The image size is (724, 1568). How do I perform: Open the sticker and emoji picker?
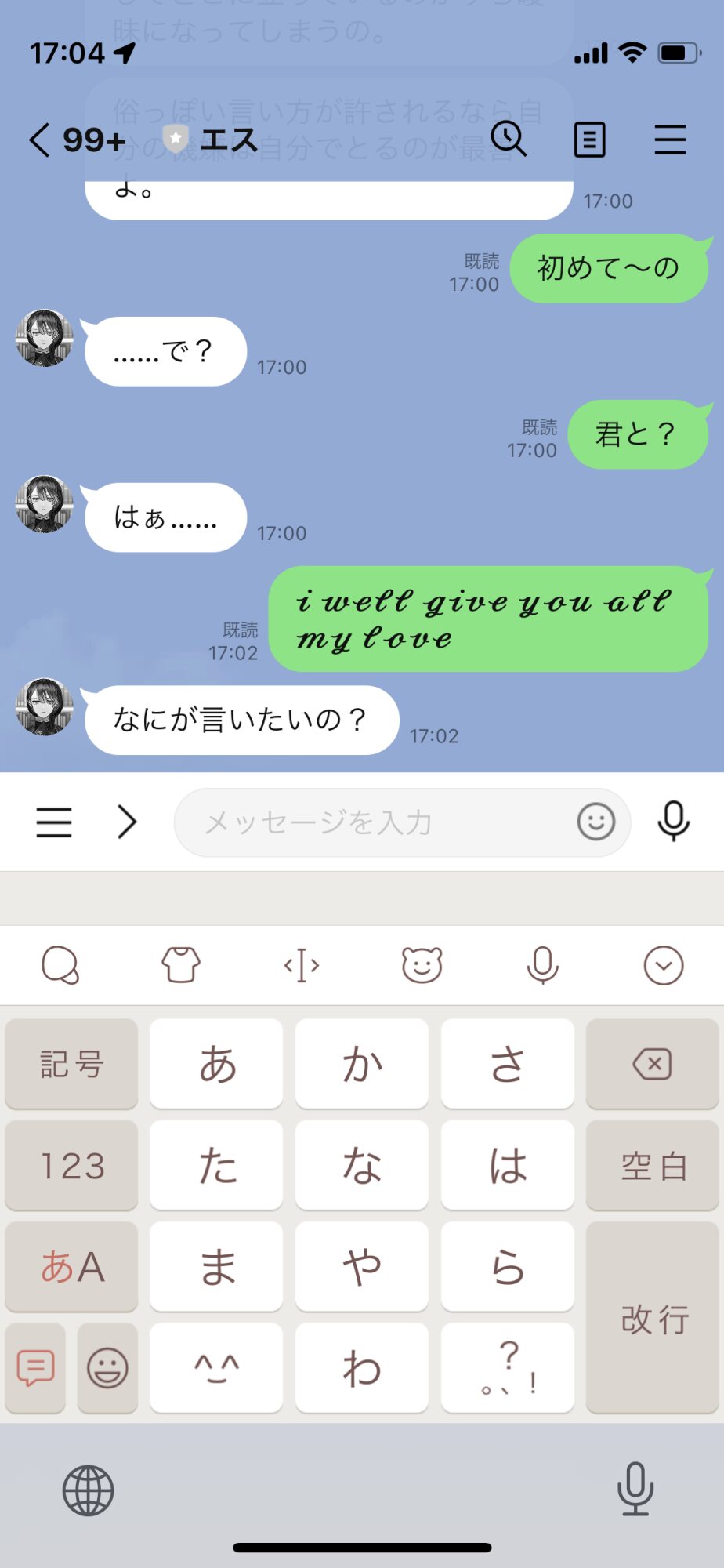595,822
